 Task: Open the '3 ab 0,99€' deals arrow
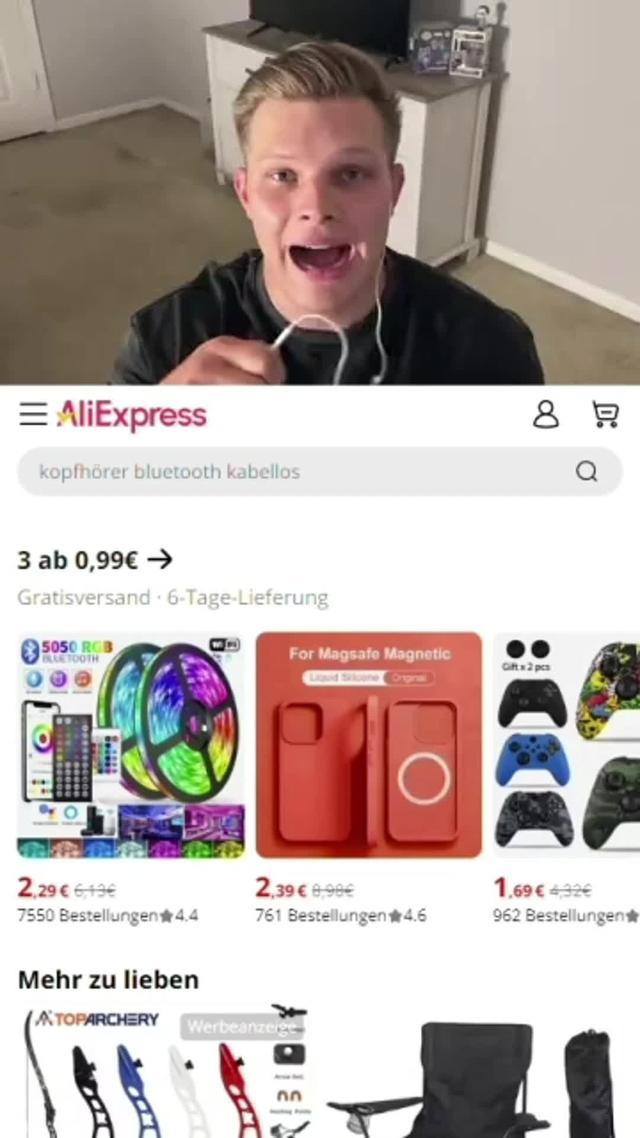click(160, 560)
